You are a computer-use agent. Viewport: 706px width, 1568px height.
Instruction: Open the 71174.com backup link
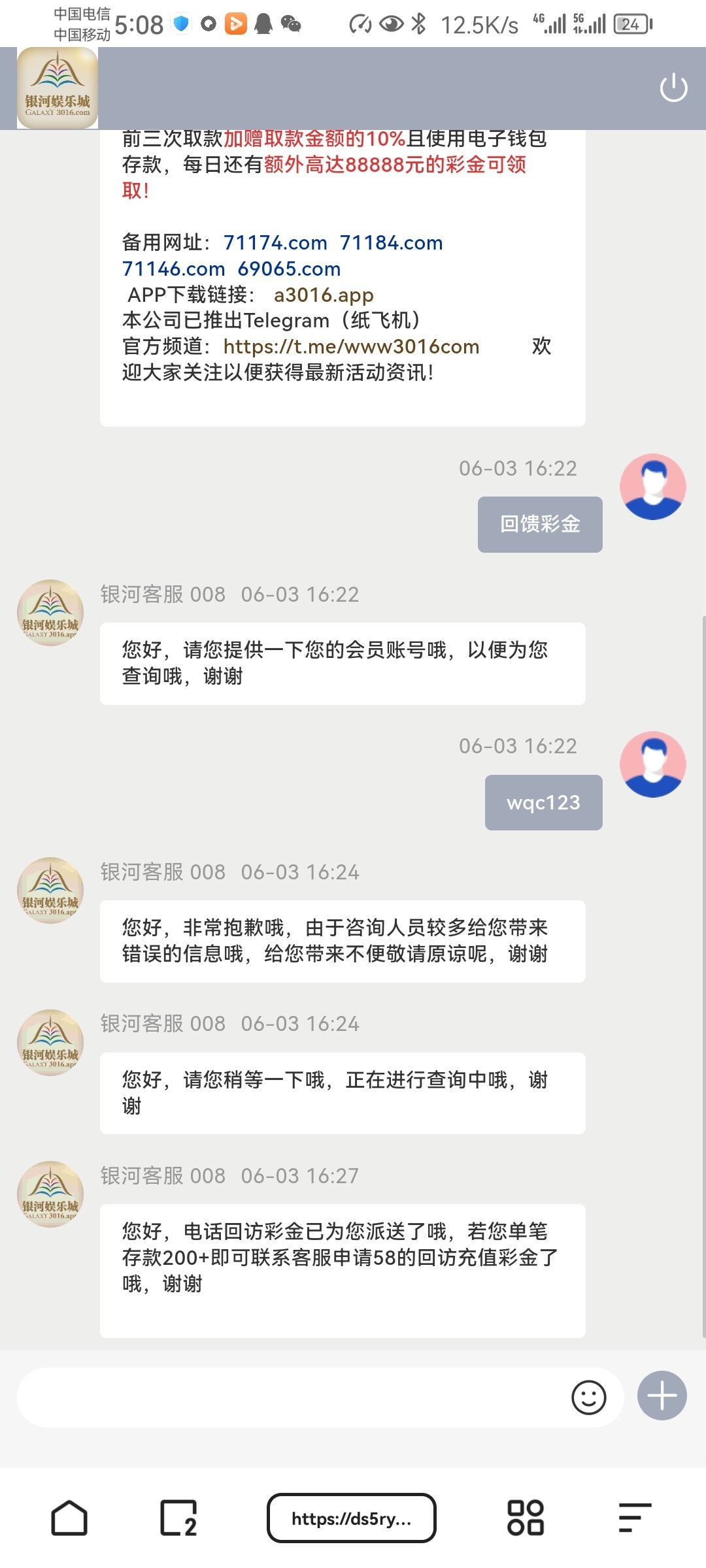tap(275, 243)
